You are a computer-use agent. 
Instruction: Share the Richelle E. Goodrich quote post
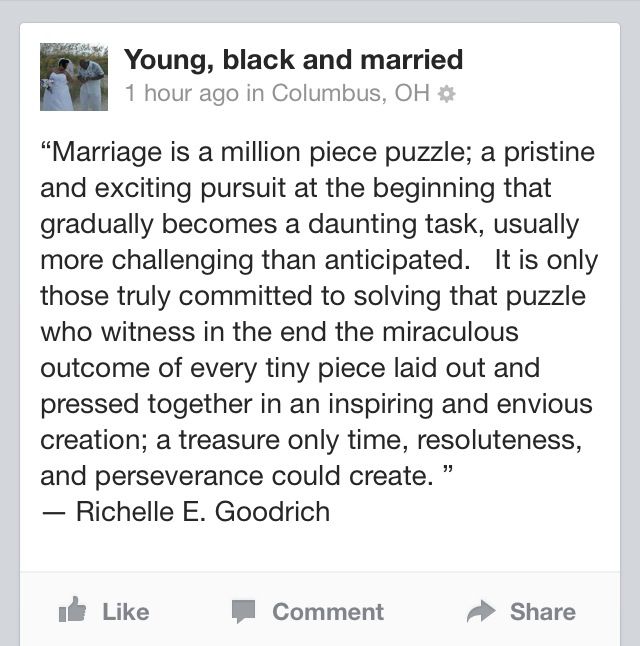coord(521,611)
